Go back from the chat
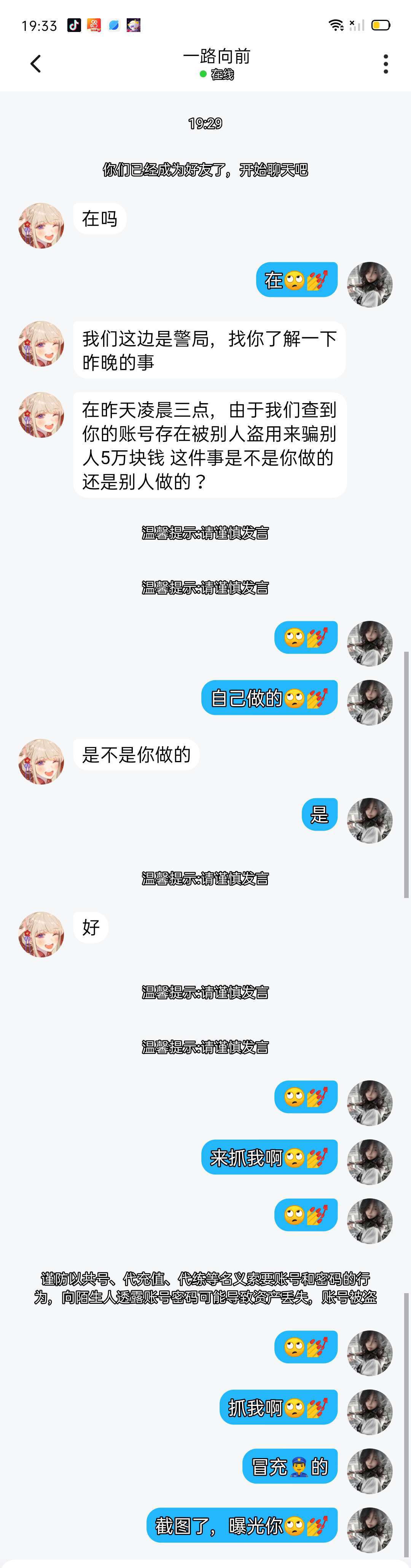Screen dimensions: 411x1568 (x=35, y=63)
